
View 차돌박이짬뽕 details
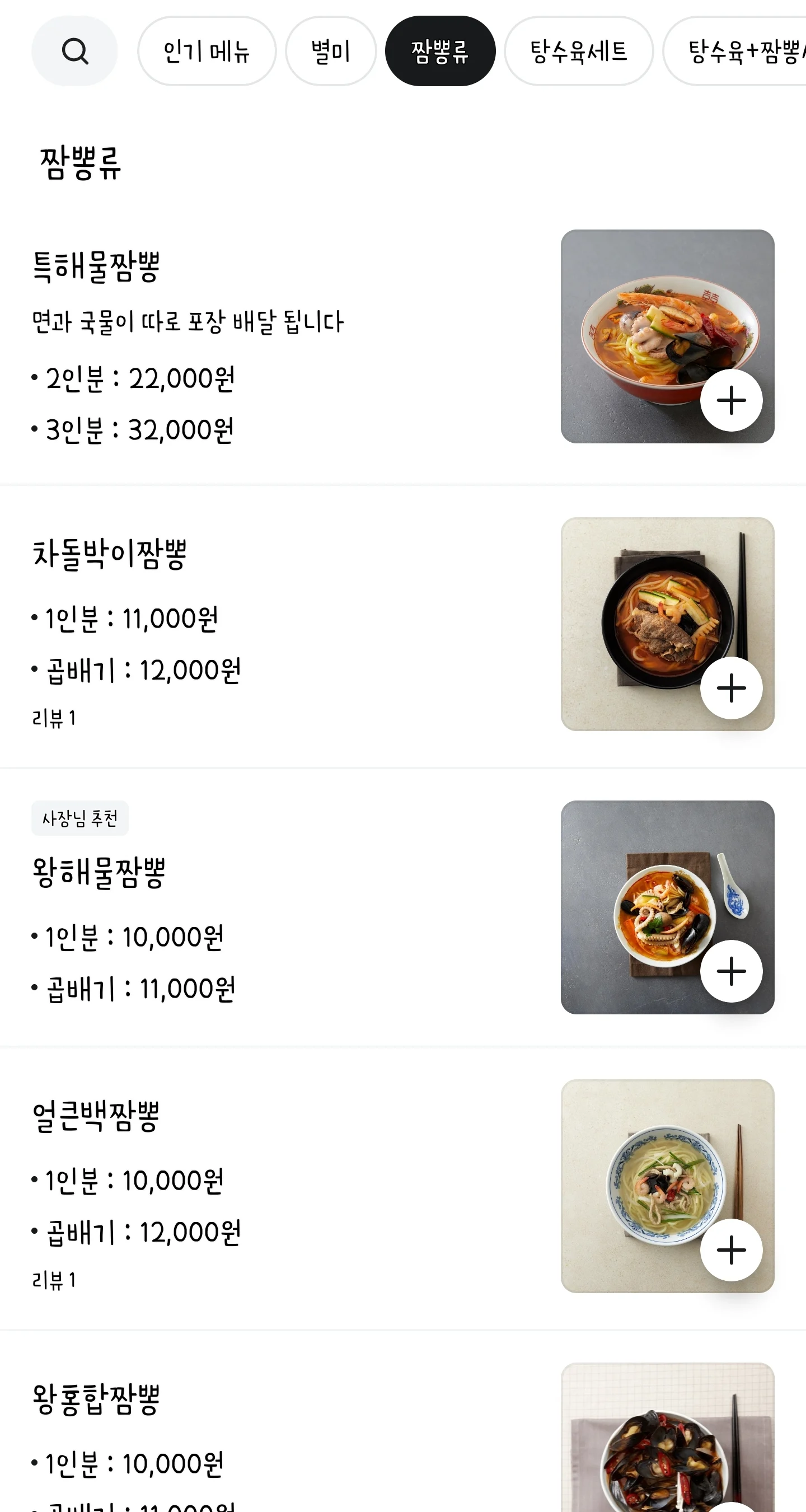110,554
